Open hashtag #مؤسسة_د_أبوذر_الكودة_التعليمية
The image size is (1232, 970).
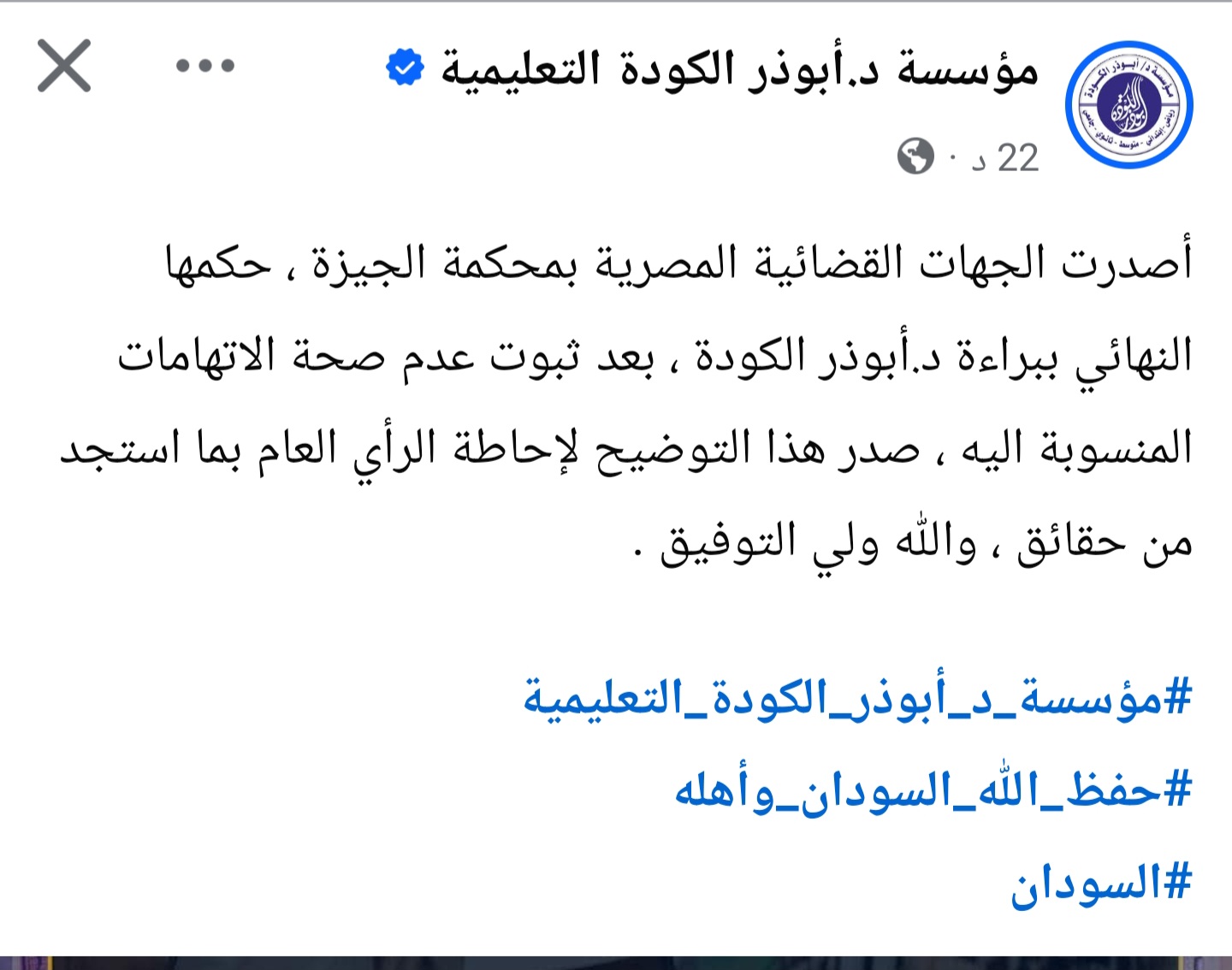(x=857, y=699)
